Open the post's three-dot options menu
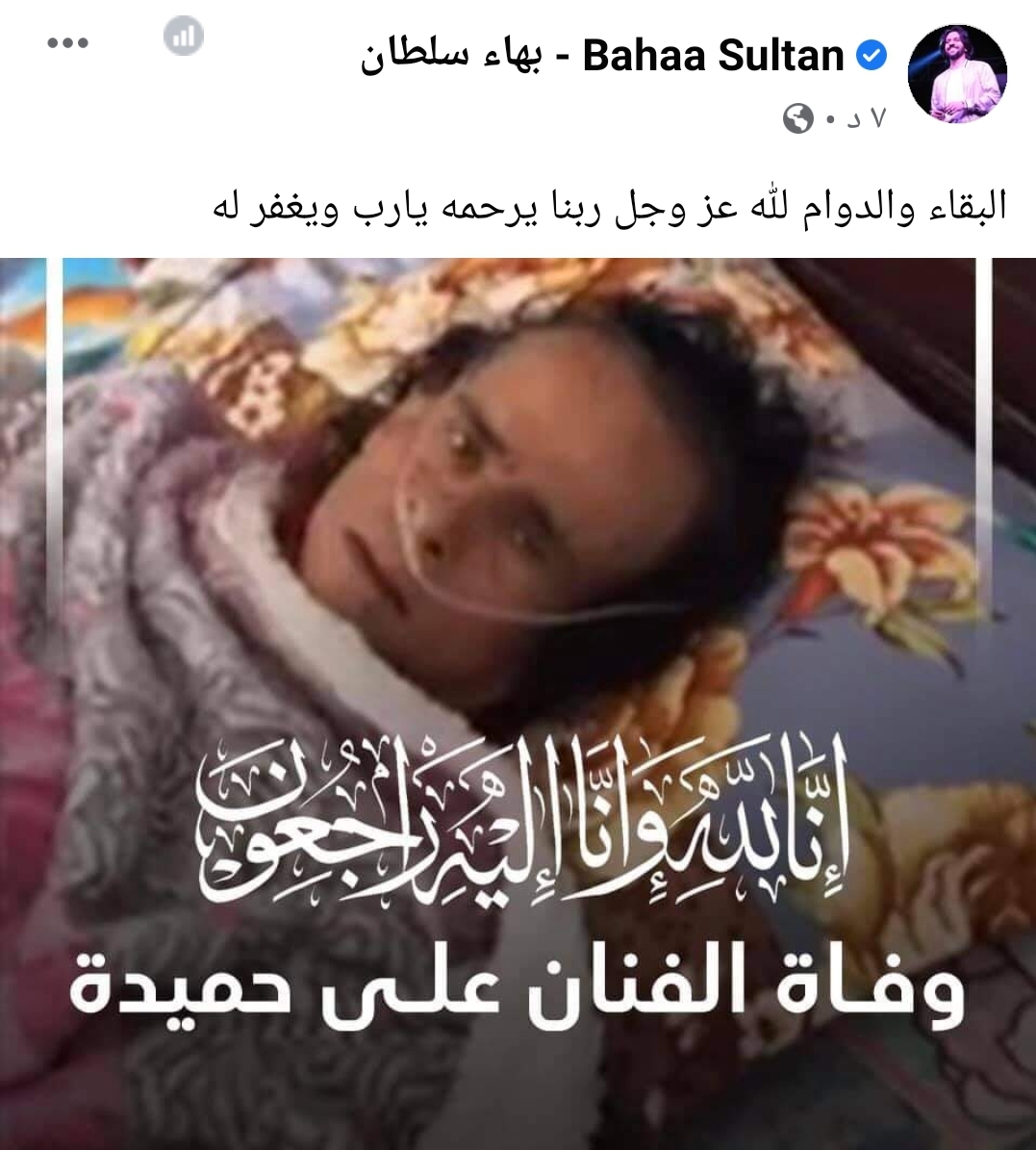 [x=67, y=43]
